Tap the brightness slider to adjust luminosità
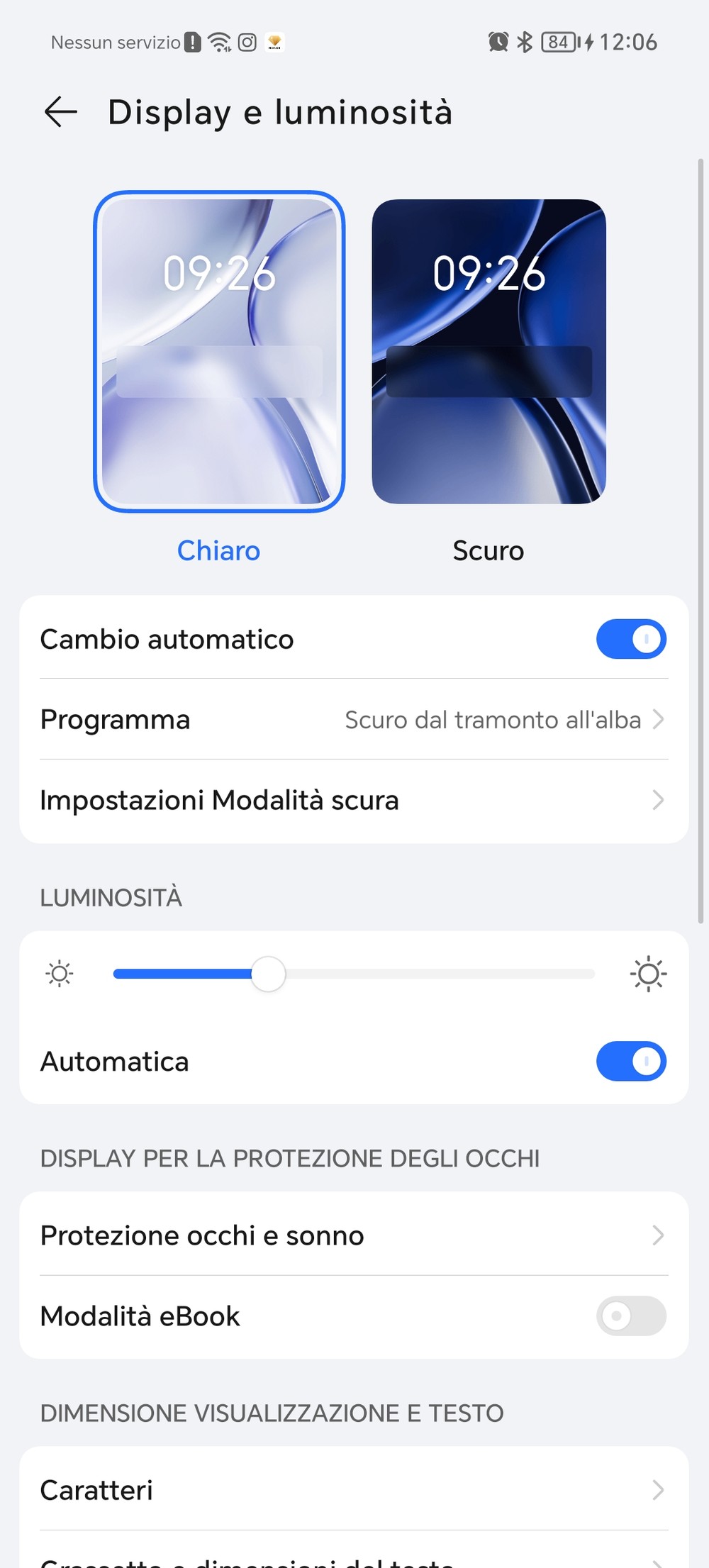Image resolution: width=709 pixels, height=1568 pixels. click(x=354, y=974)
